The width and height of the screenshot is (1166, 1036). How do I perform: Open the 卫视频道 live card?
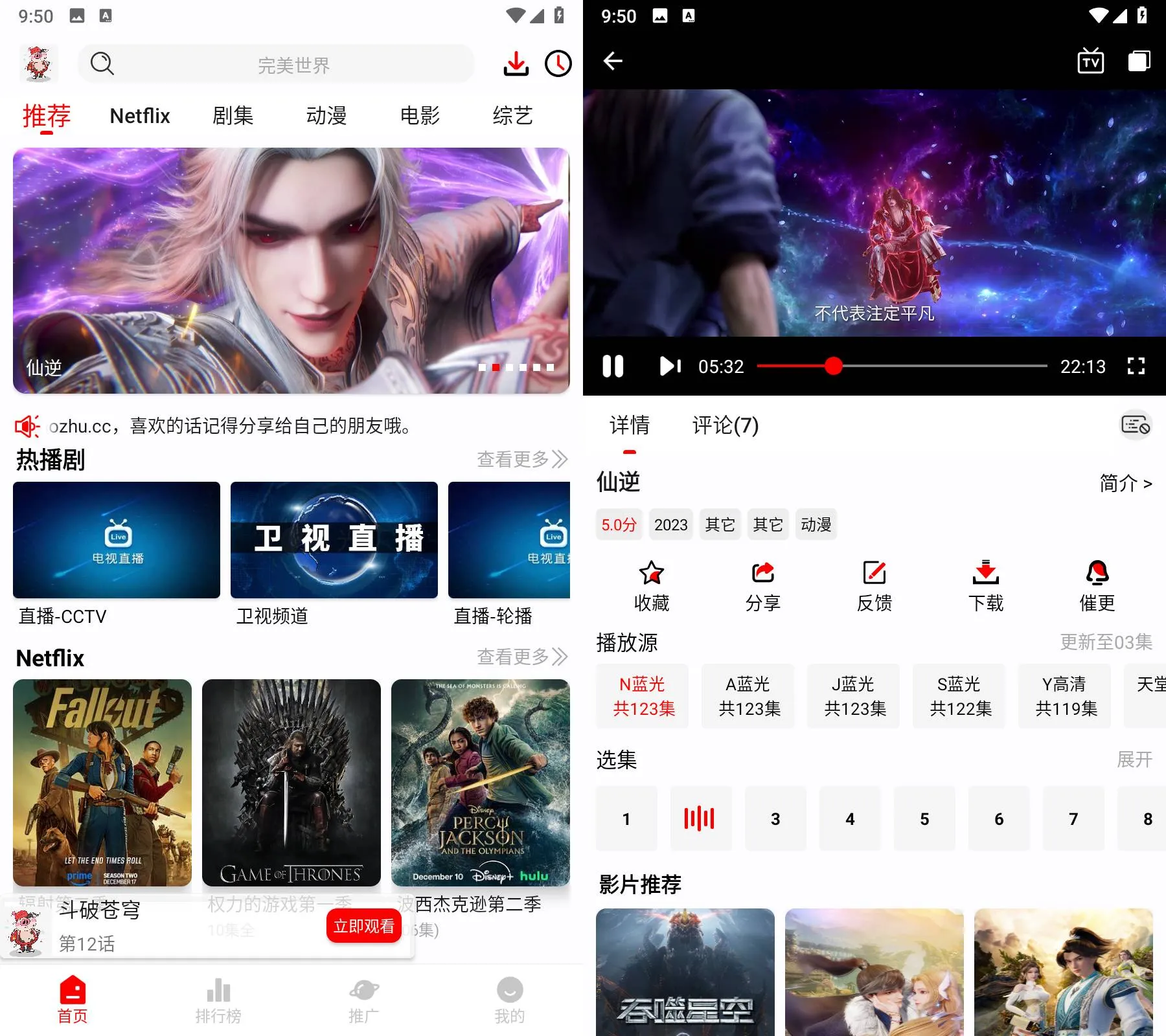point(334,540)
